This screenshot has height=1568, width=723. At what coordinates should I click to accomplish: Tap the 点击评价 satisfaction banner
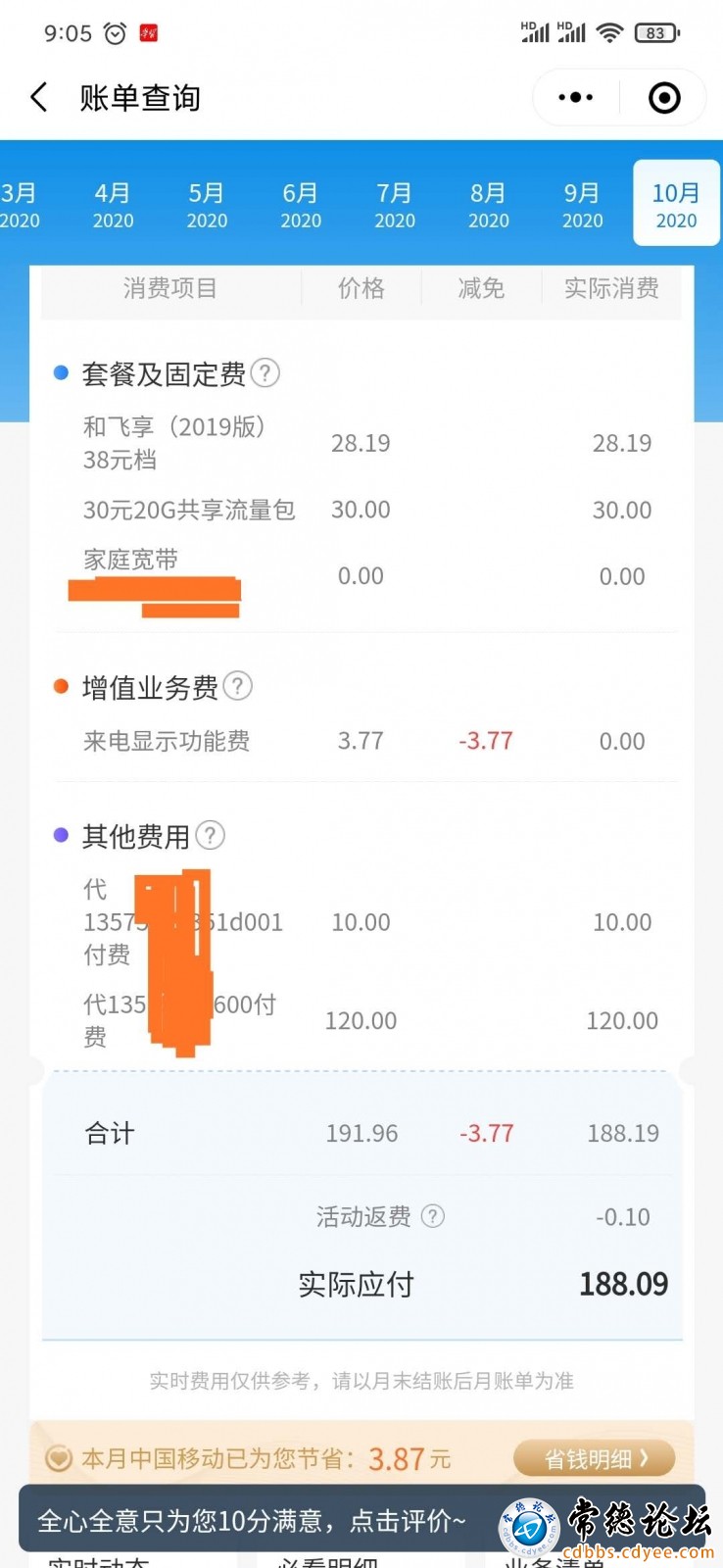(362, 1521)
